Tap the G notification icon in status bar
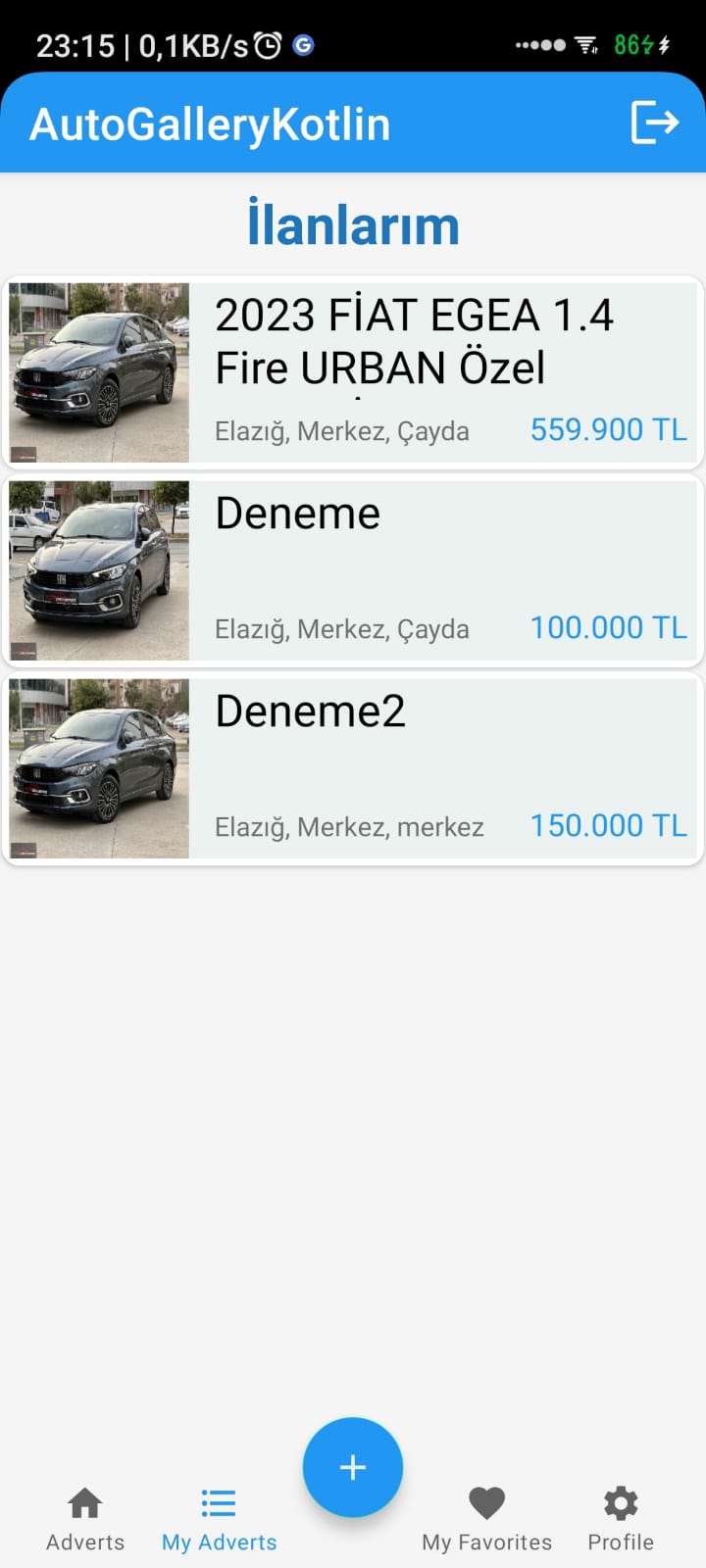Screen dimensions: 706x1568 [301, 43]
